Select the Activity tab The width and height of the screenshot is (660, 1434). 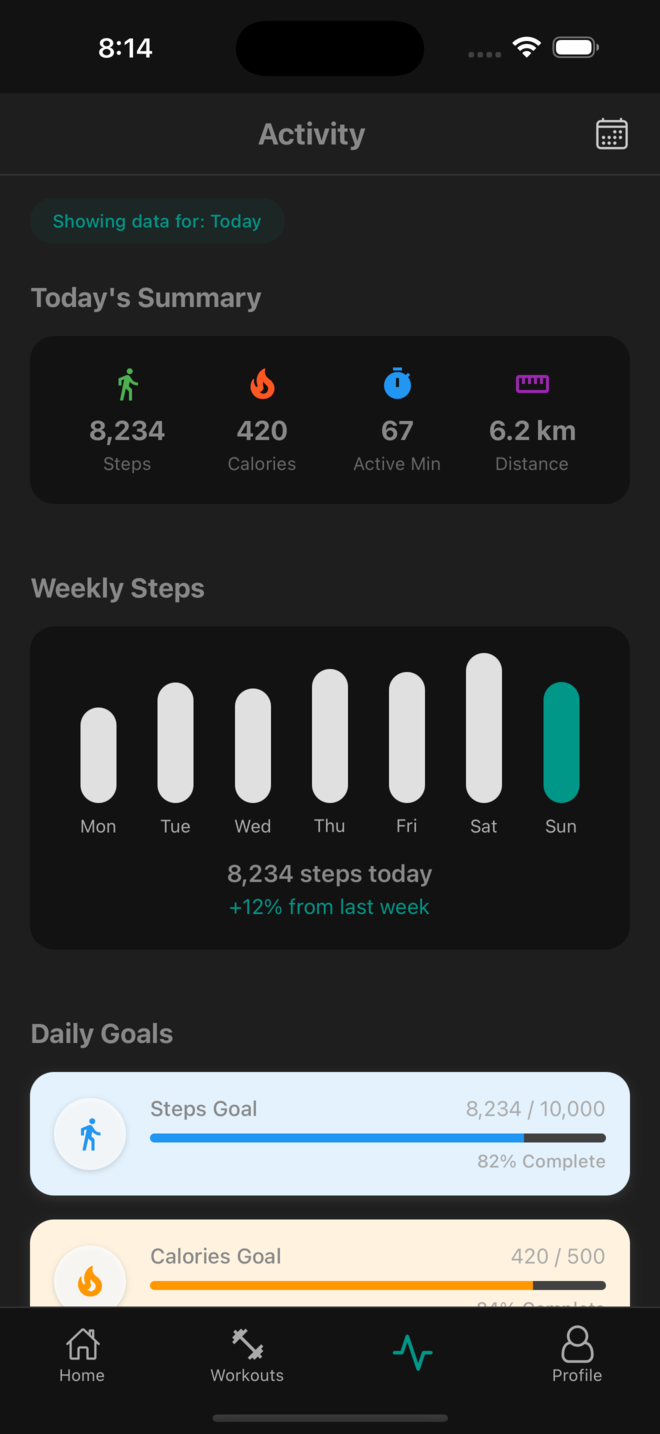[412, 1353]
